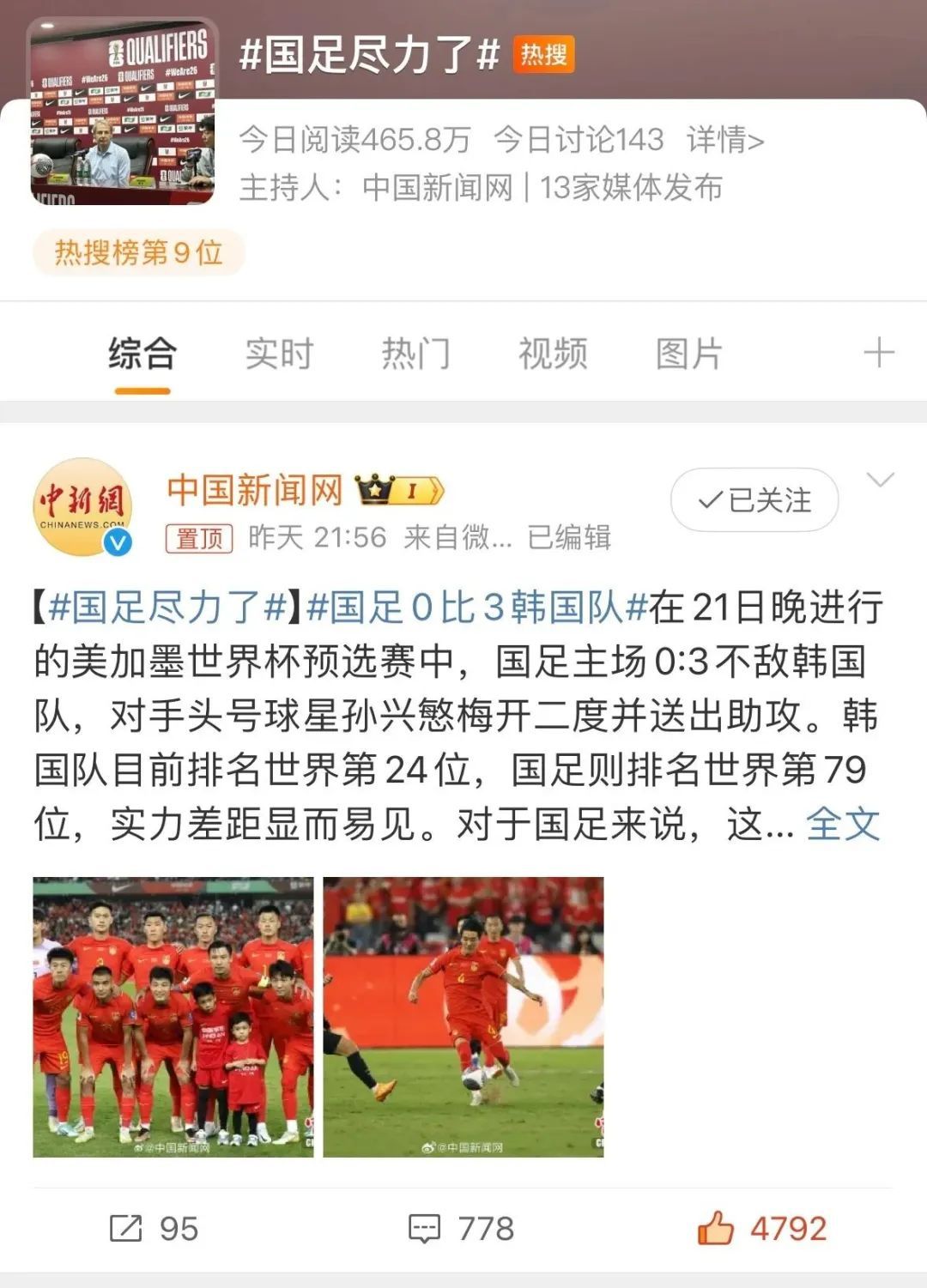The image size is (927, 1288).
Task: Tap the plus icon beside tabs
Action: [x=878, y=353]
